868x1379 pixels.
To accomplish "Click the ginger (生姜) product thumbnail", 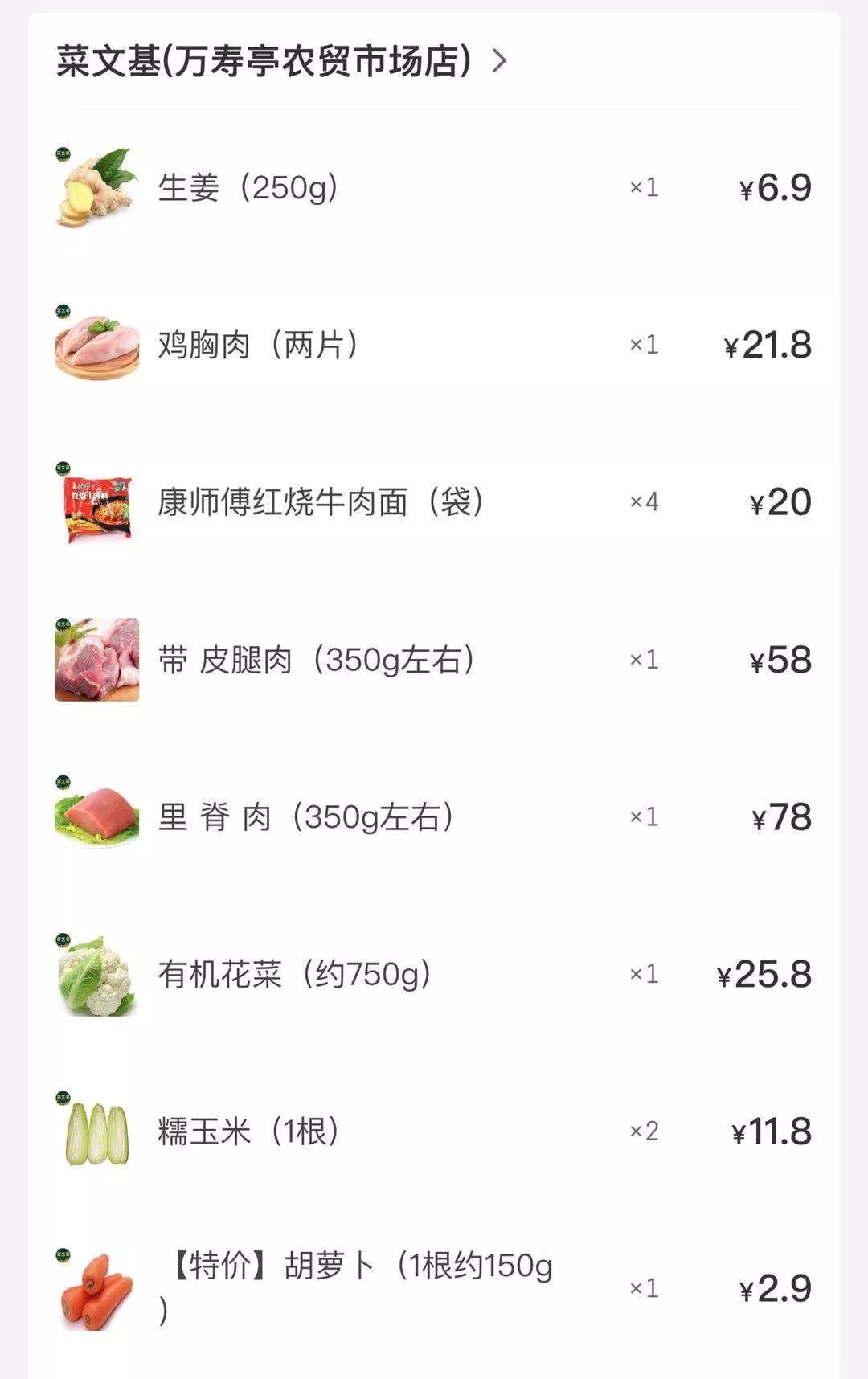I will (x=96, y=189).
